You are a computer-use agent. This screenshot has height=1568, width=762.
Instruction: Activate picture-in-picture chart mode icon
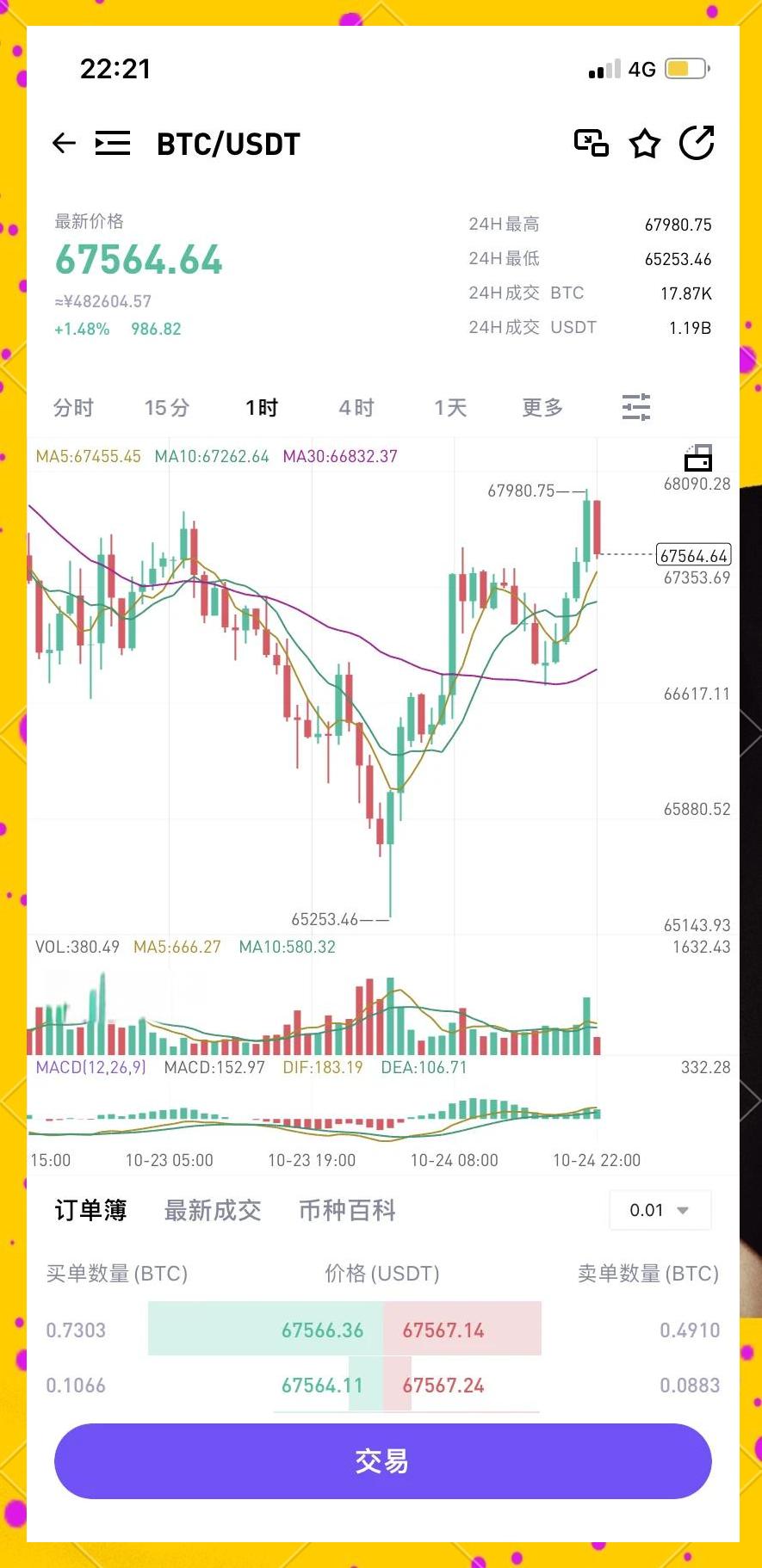pos(590,143)
